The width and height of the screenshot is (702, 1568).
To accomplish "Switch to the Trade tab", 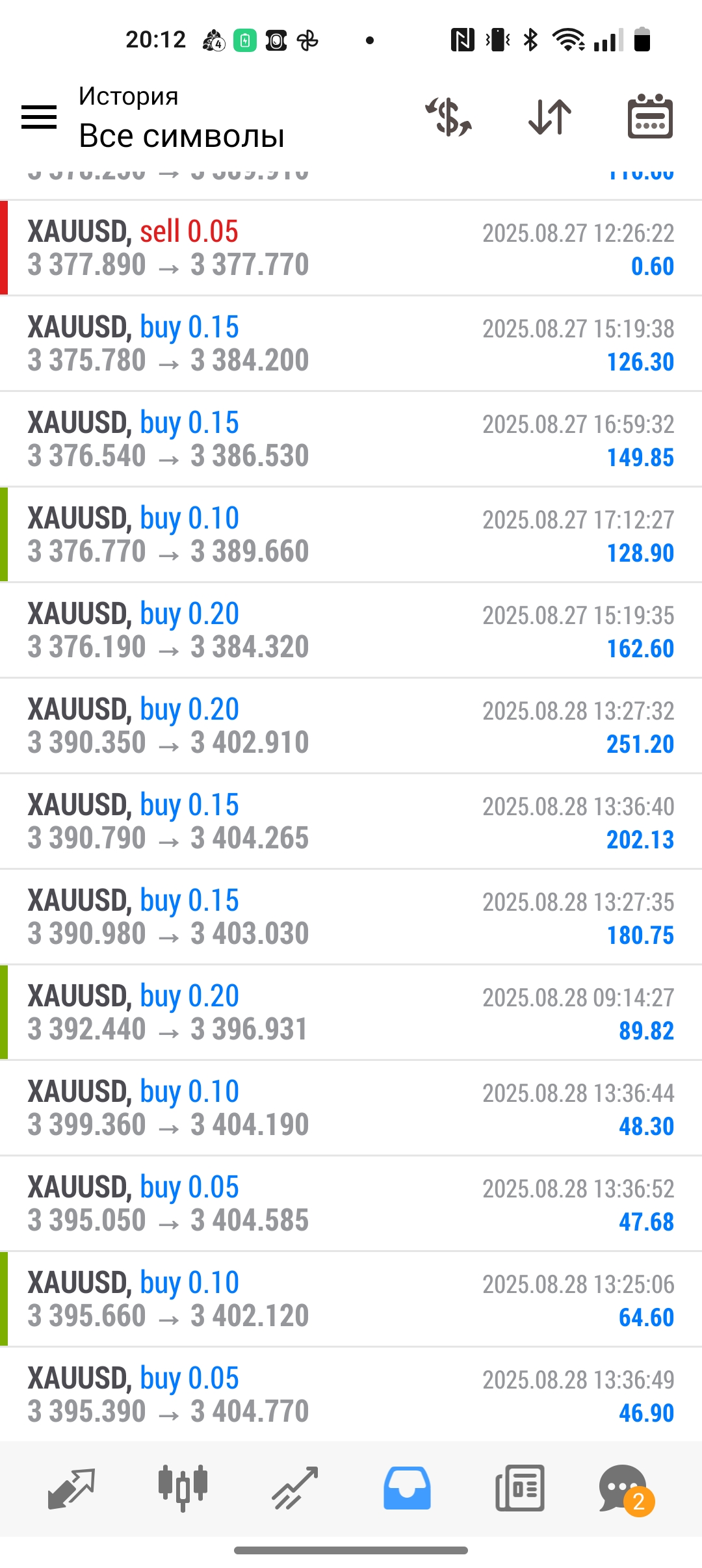I will point(295,1489).
